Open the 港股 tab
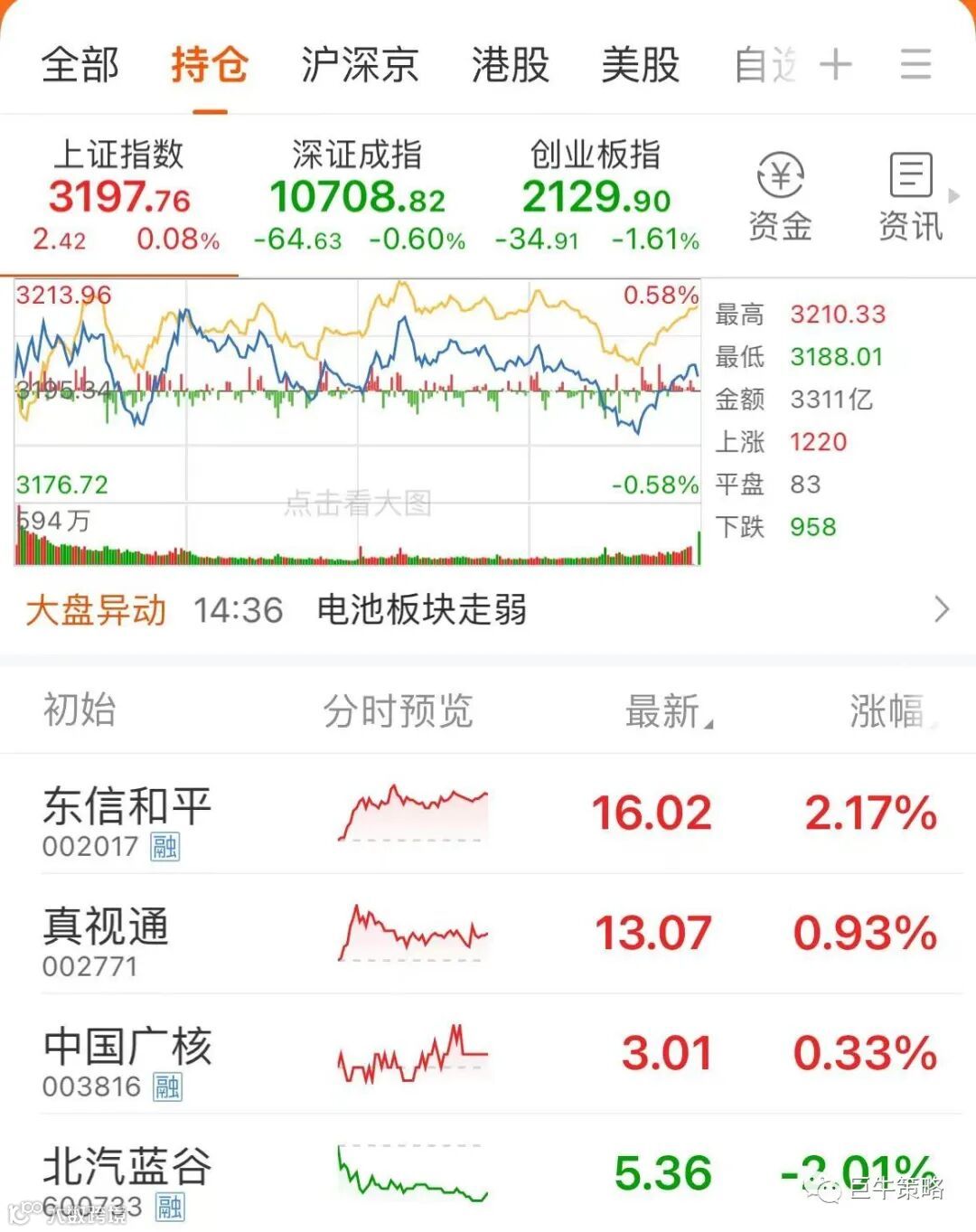 (511, 65)
